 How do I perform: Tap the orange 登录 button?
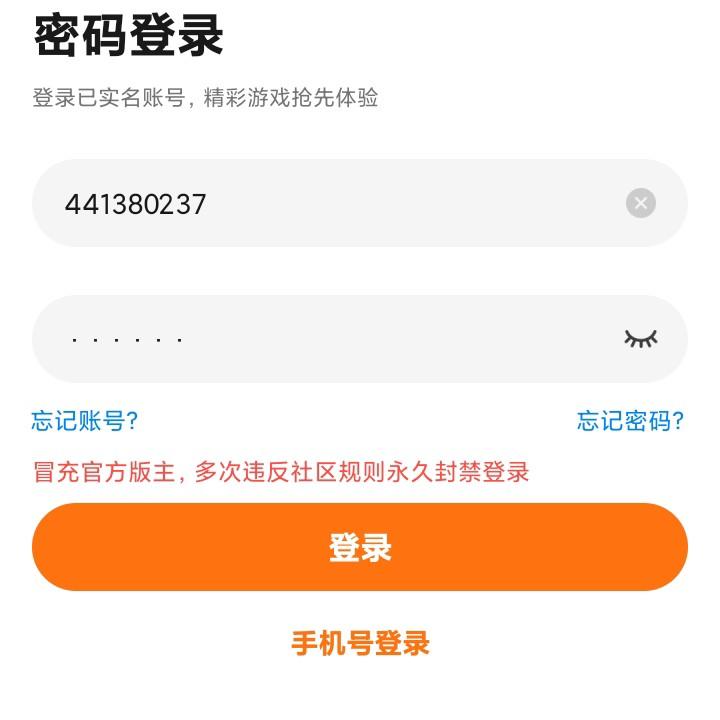[360, 547]
